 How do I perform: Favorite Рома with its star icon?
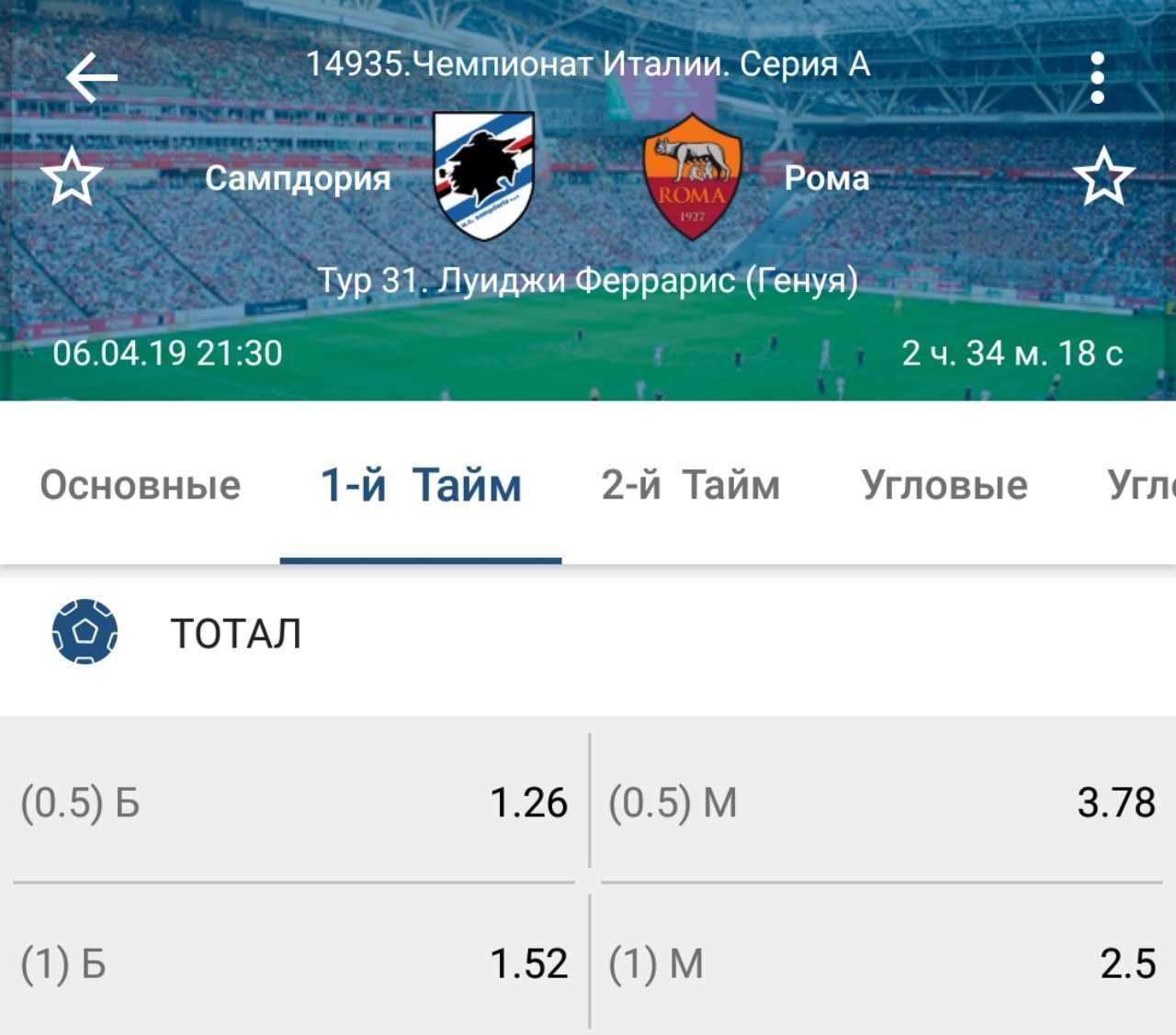(1103, 176)
